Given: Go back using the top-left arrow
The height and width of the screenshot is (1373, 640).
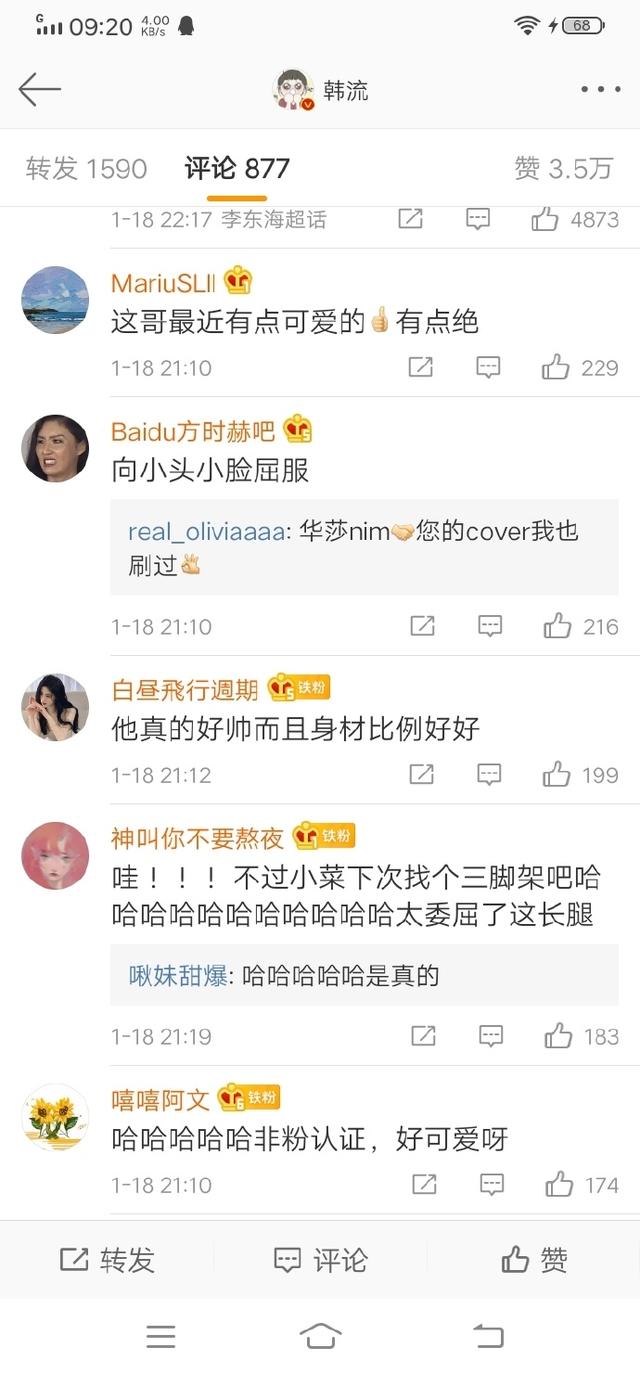Looking at the screenshot, I should pos(40,90).
